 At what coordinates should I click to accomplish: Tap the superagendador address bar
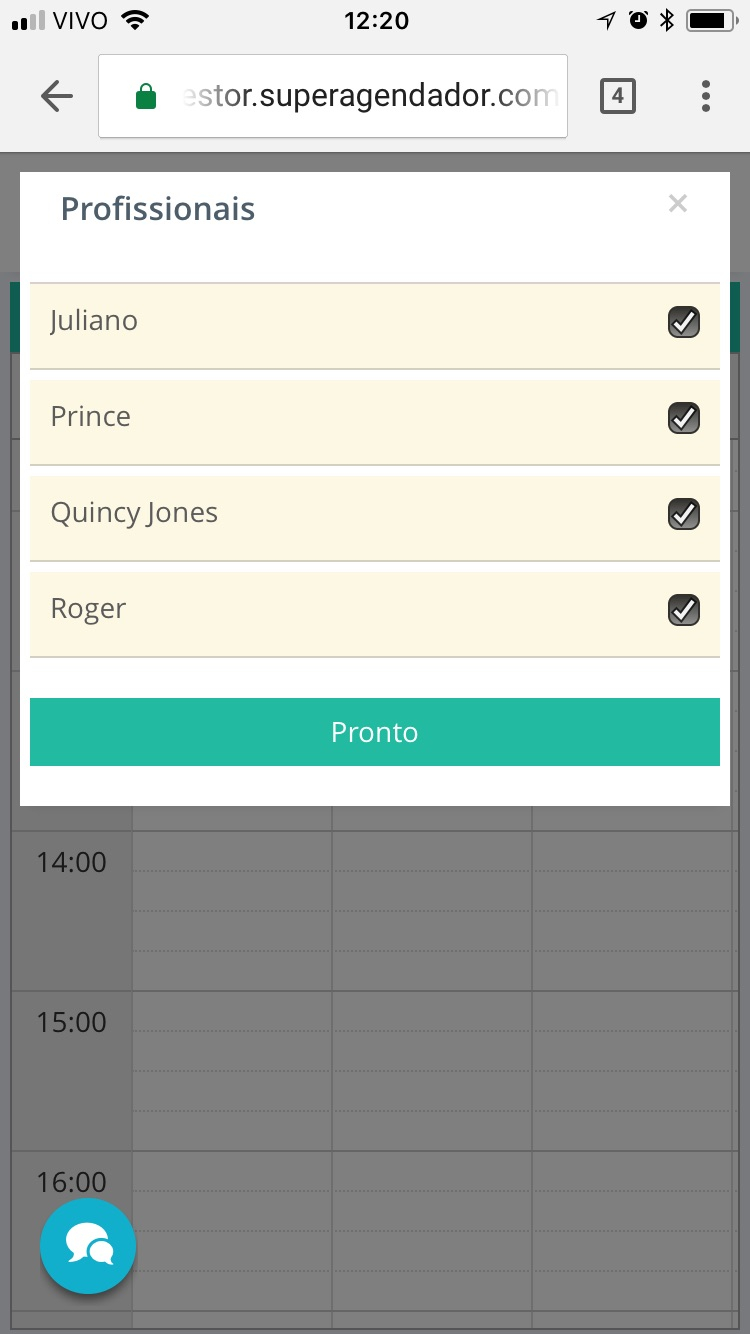point(350,96)
